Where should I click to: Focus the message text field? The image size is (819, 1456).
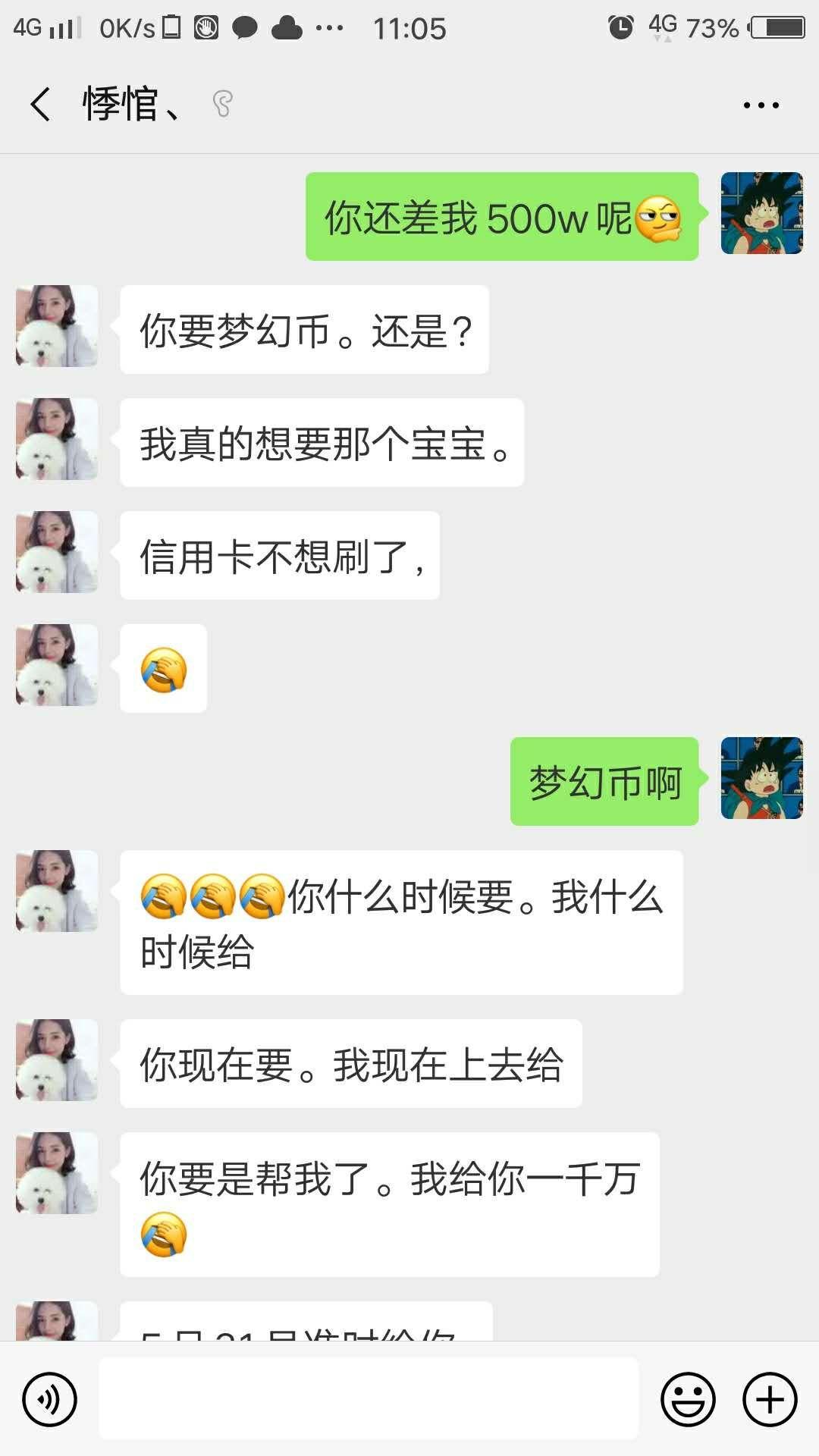369,1399
